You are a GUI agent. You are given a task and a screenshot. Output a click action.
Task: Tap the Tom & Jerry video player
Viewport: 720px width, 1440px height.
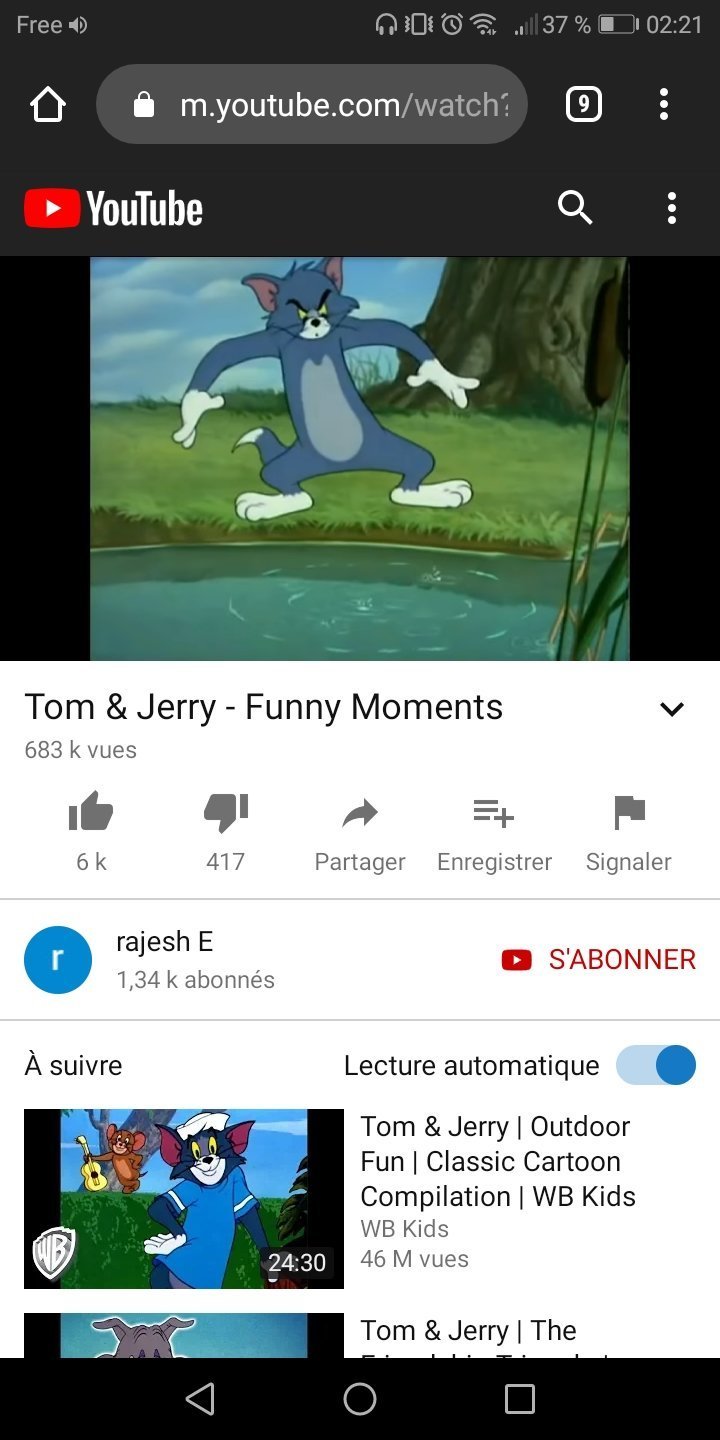360,458
